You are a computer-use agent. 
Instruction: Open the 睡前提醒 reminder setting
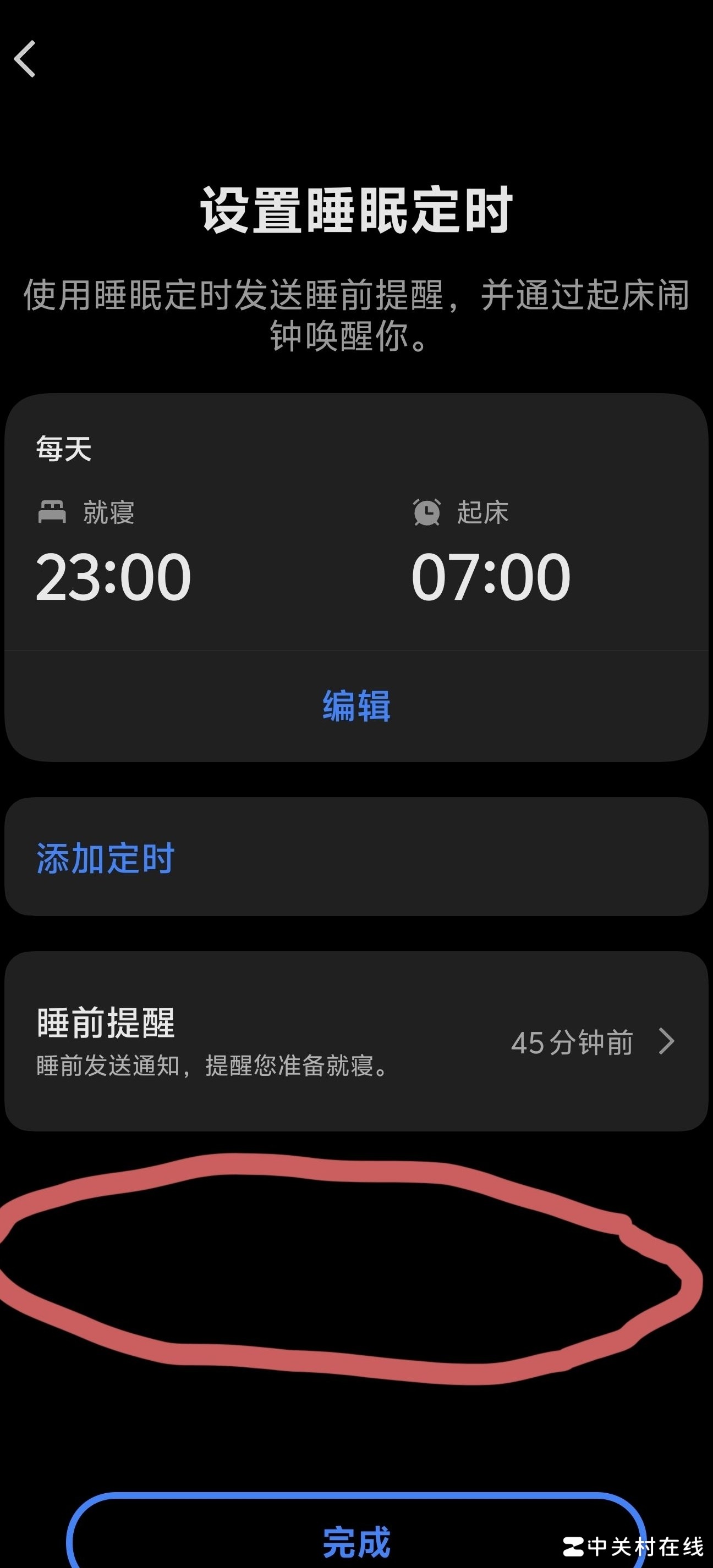point(356,1041)
